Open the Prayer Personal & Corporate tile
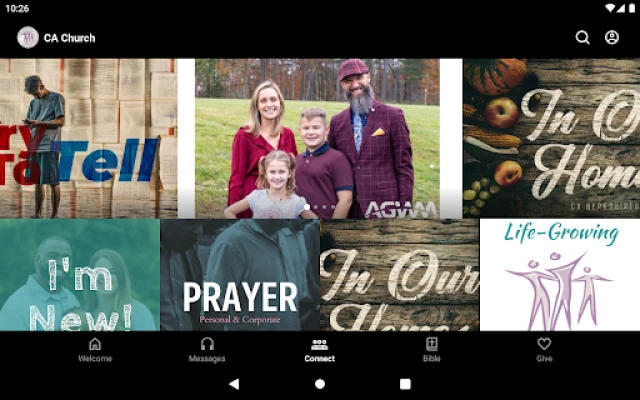The height and width of the screenshot is (400, 640). point(240,275)
